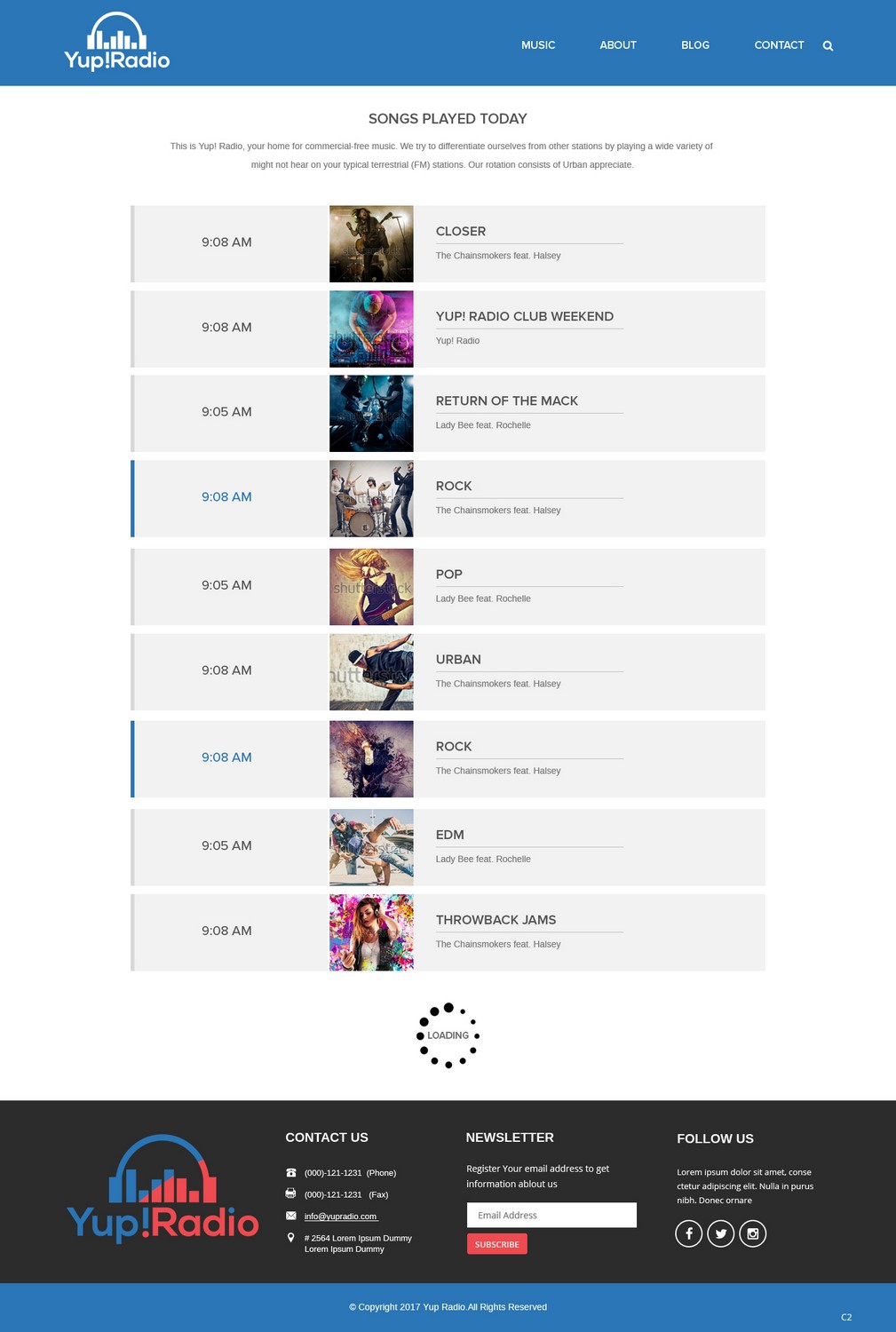
Task: Navigate to the Contact page
Action: coord(779,45)
